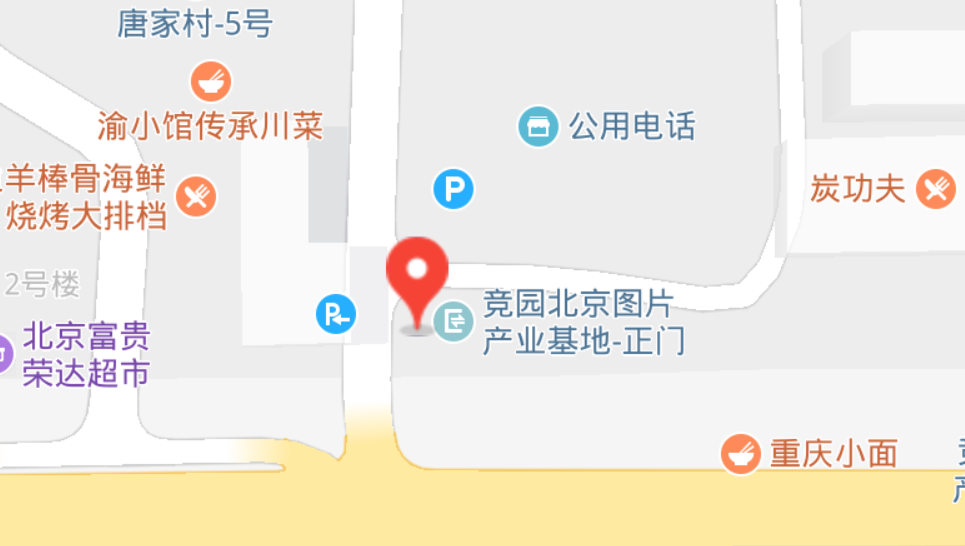The image size is (965, 546).
Task: Select 重庆小面 restaurant marker
Action: click(x=741, y=454)
